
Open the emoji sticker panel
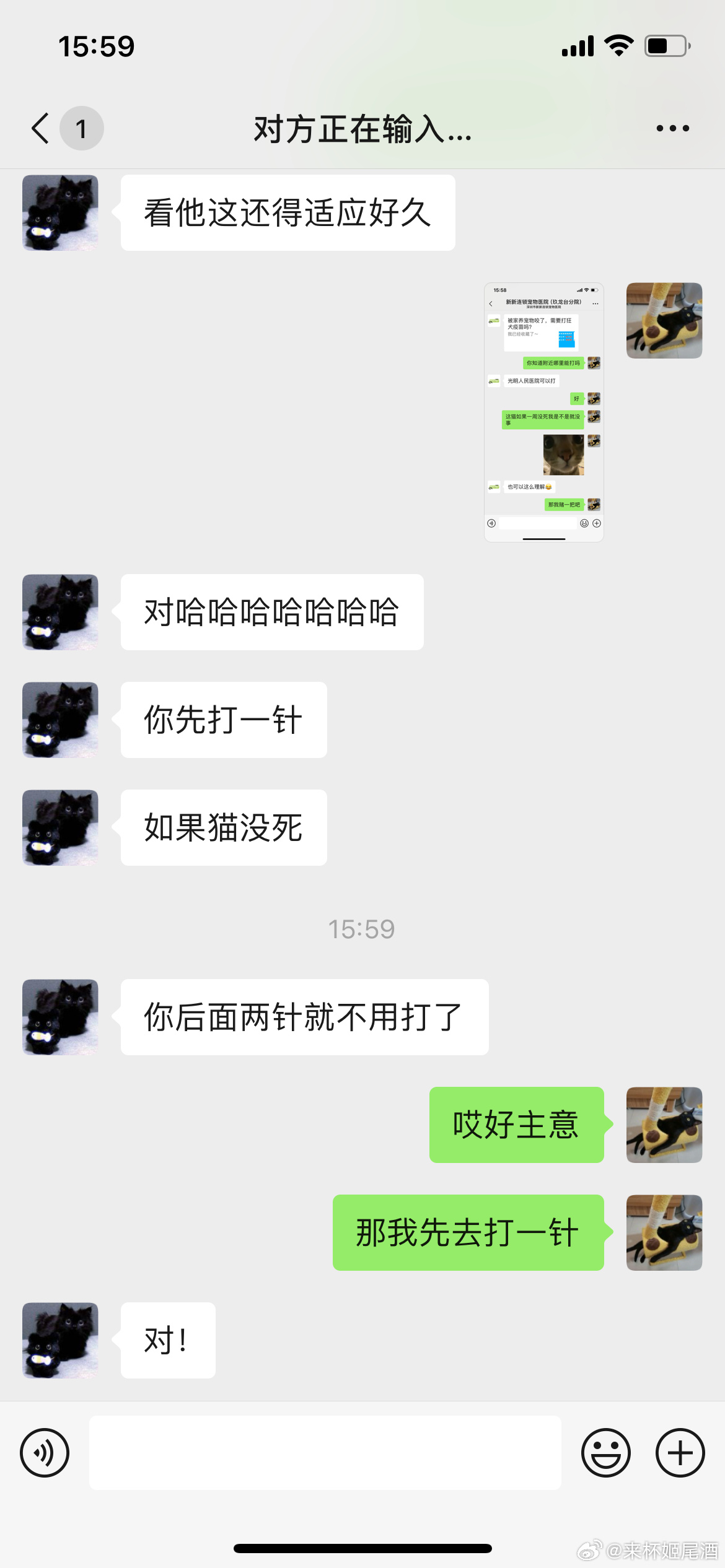pos(605,1452)
